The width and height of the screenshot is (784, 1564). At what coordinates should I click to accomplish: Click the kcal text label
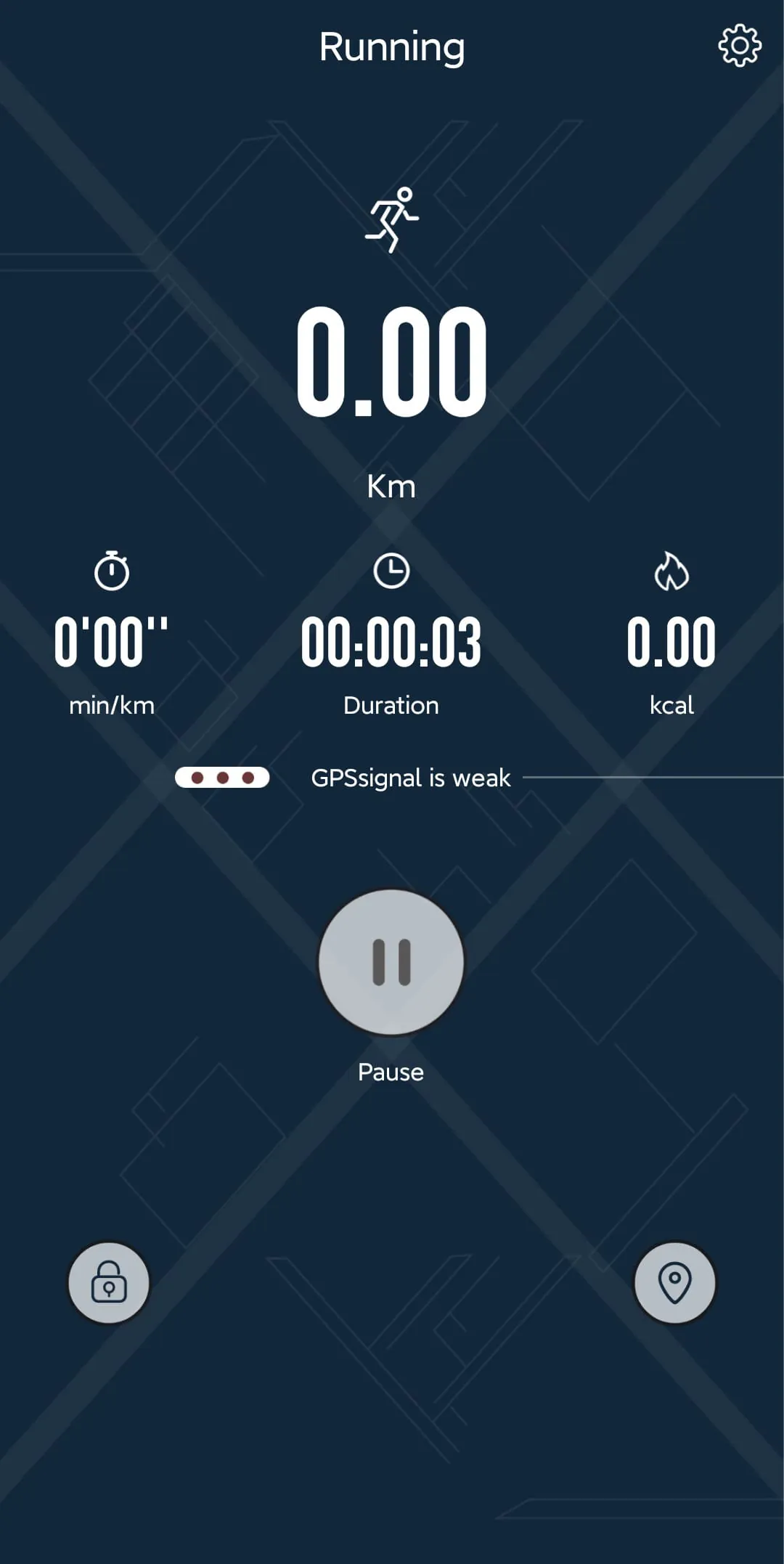(x=671, y=704)
